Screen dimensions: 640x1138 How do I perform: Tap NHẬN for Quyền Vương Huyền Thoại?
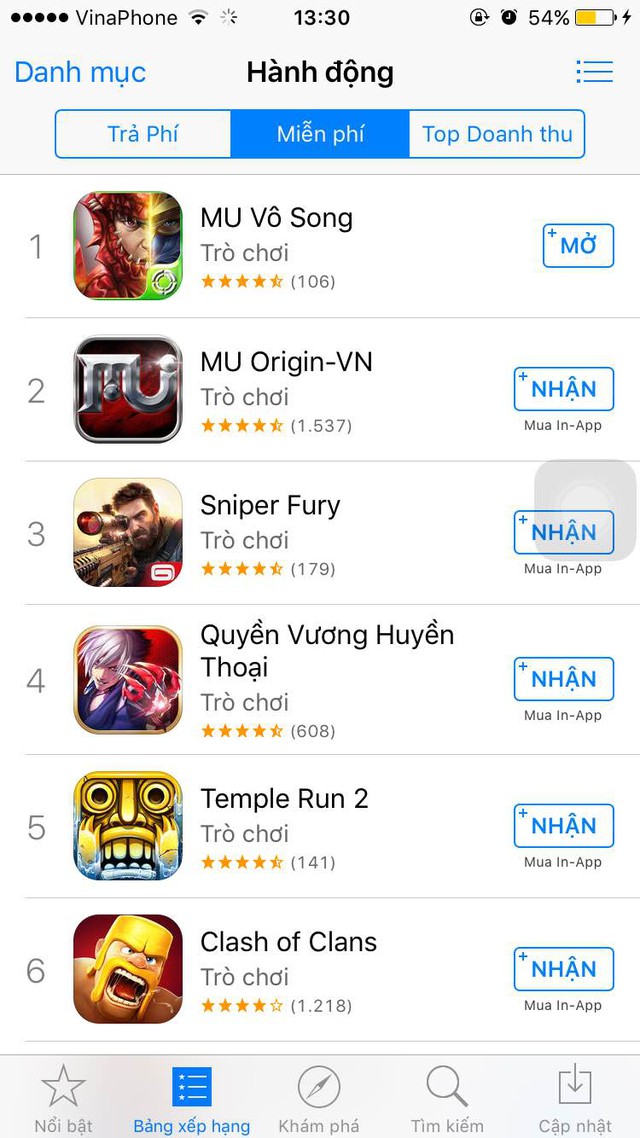(563, 680)
